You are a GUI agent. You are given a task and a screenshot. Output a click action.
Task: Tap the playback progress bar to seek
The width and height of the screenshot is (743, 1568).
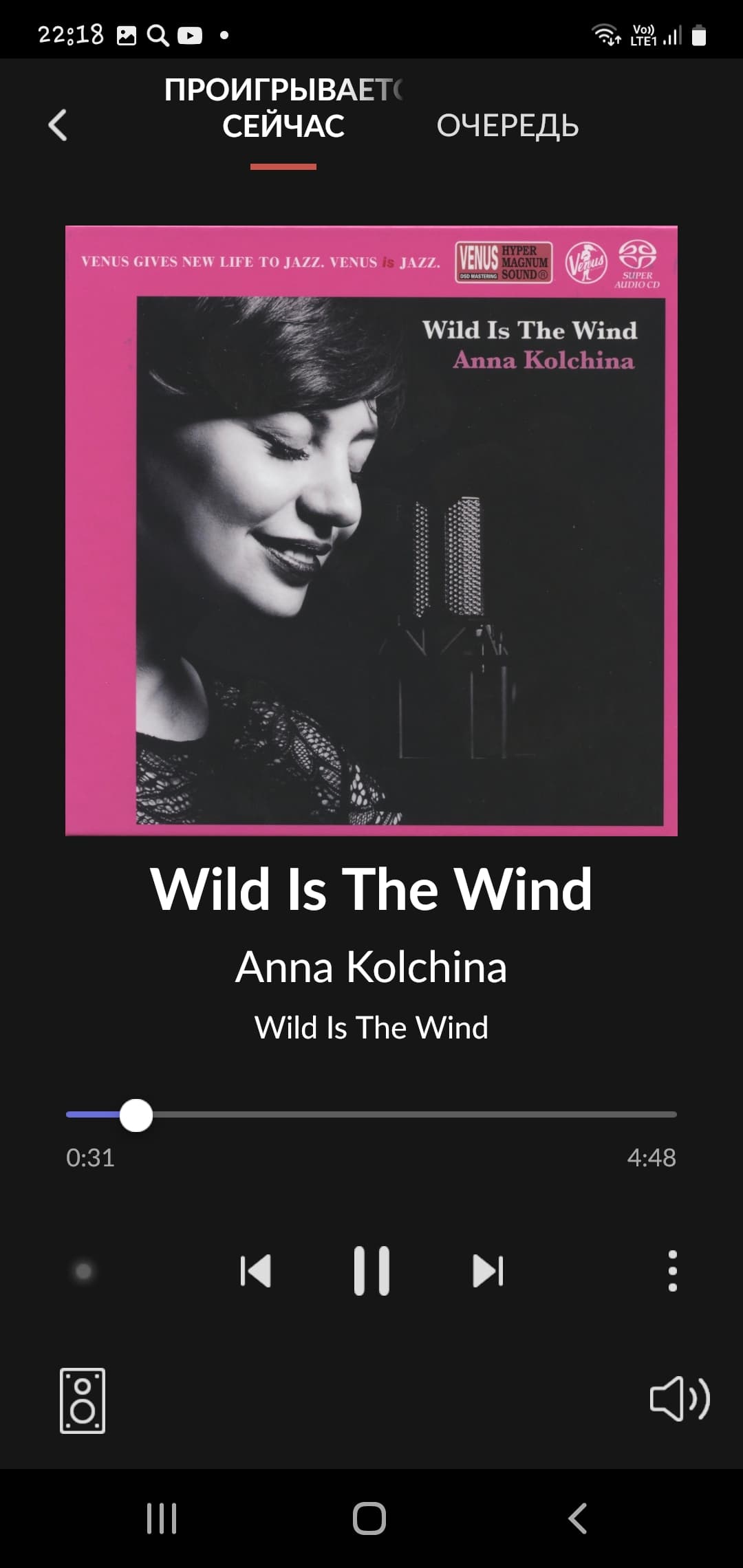(413, 1115)
